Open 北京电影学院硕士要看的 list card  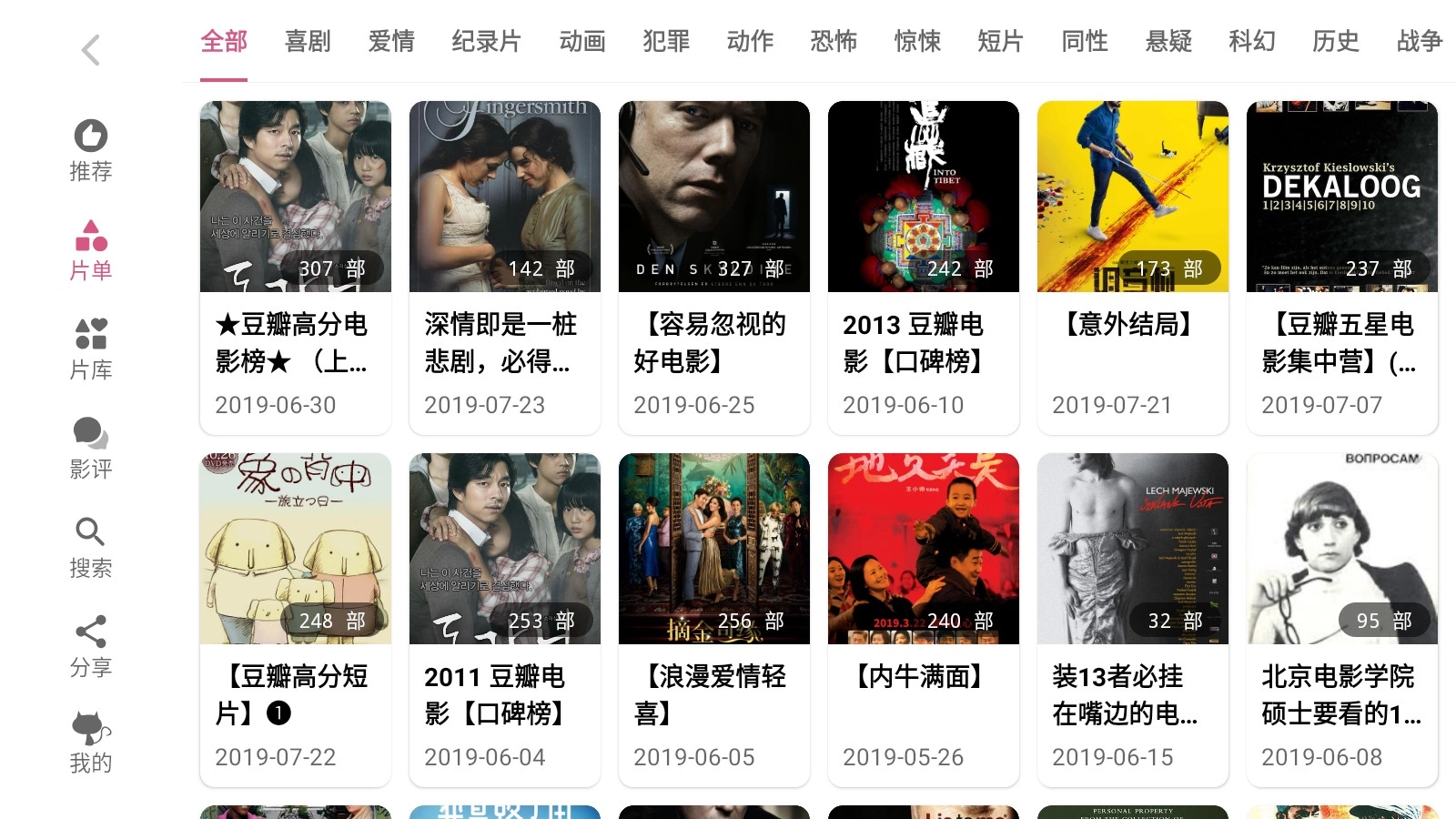(1341, 620)
